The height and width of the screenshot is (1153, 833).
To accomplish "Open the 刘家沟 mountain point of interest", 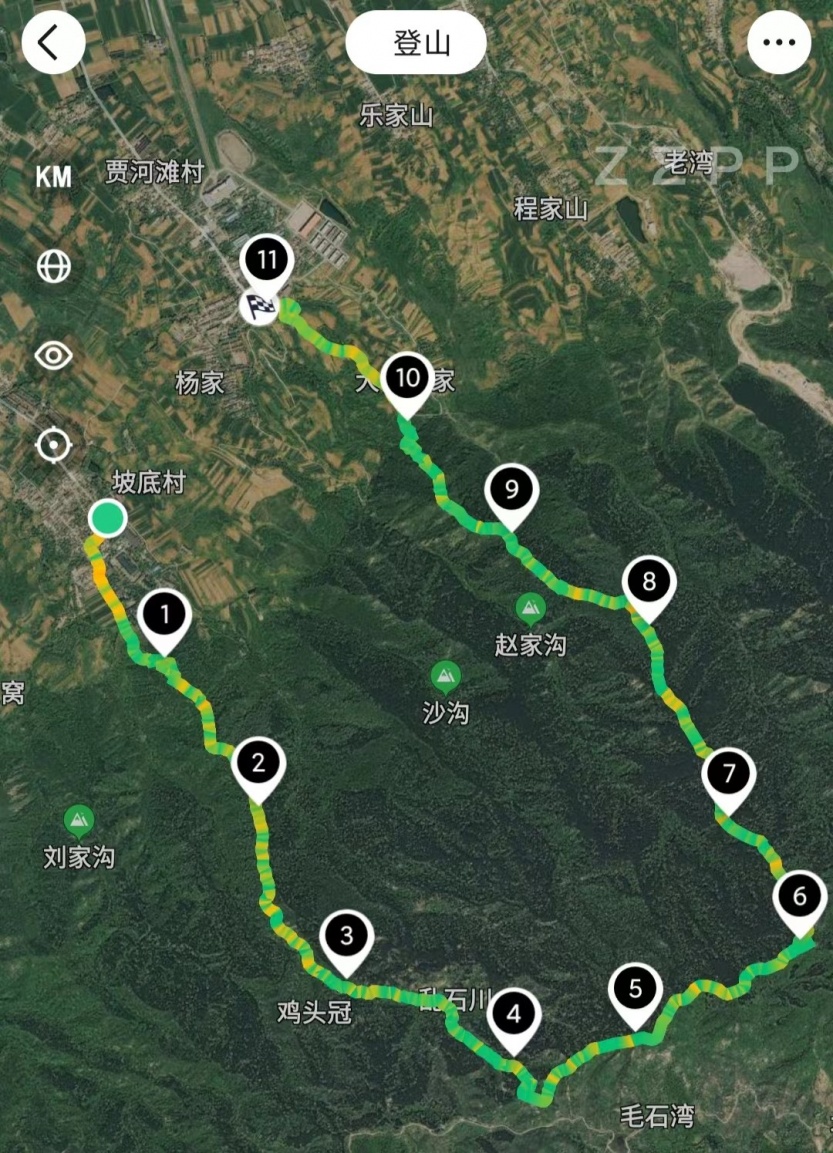I will click(x=79, y=822).
